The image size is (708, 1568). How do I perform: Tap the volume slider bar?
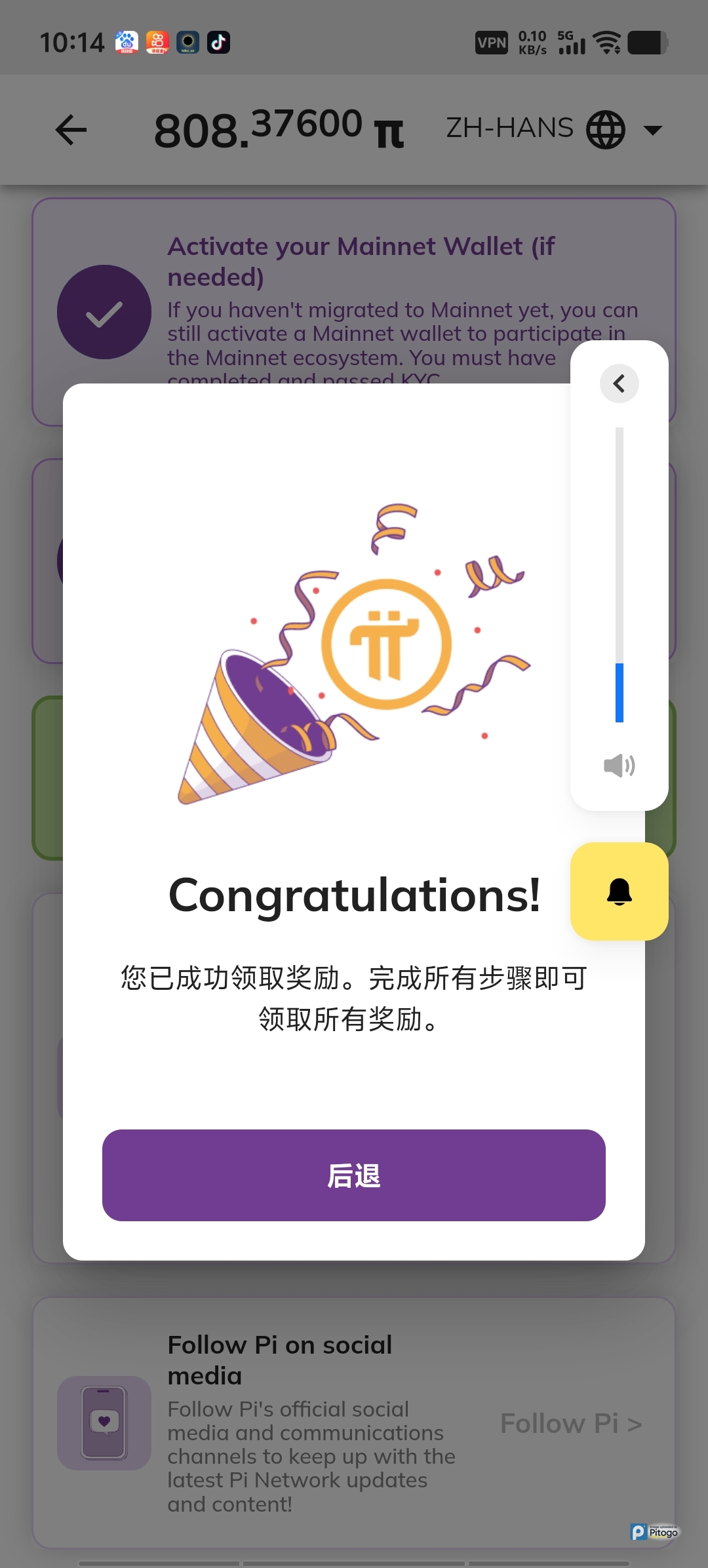point(619,575)
